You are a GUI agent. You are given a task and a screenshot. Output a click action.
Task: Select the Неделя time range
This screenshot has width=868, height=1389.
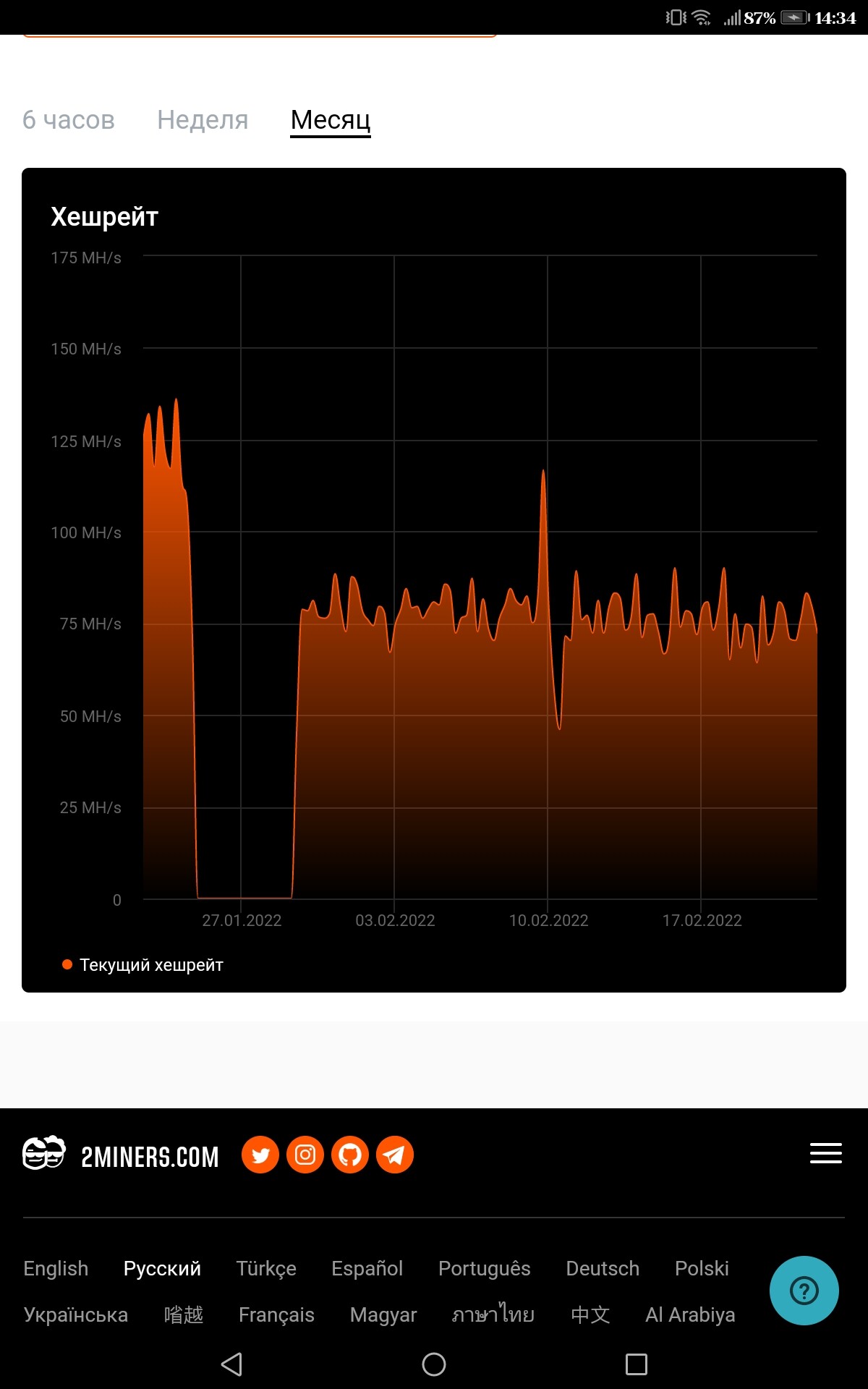coord(203,119)
